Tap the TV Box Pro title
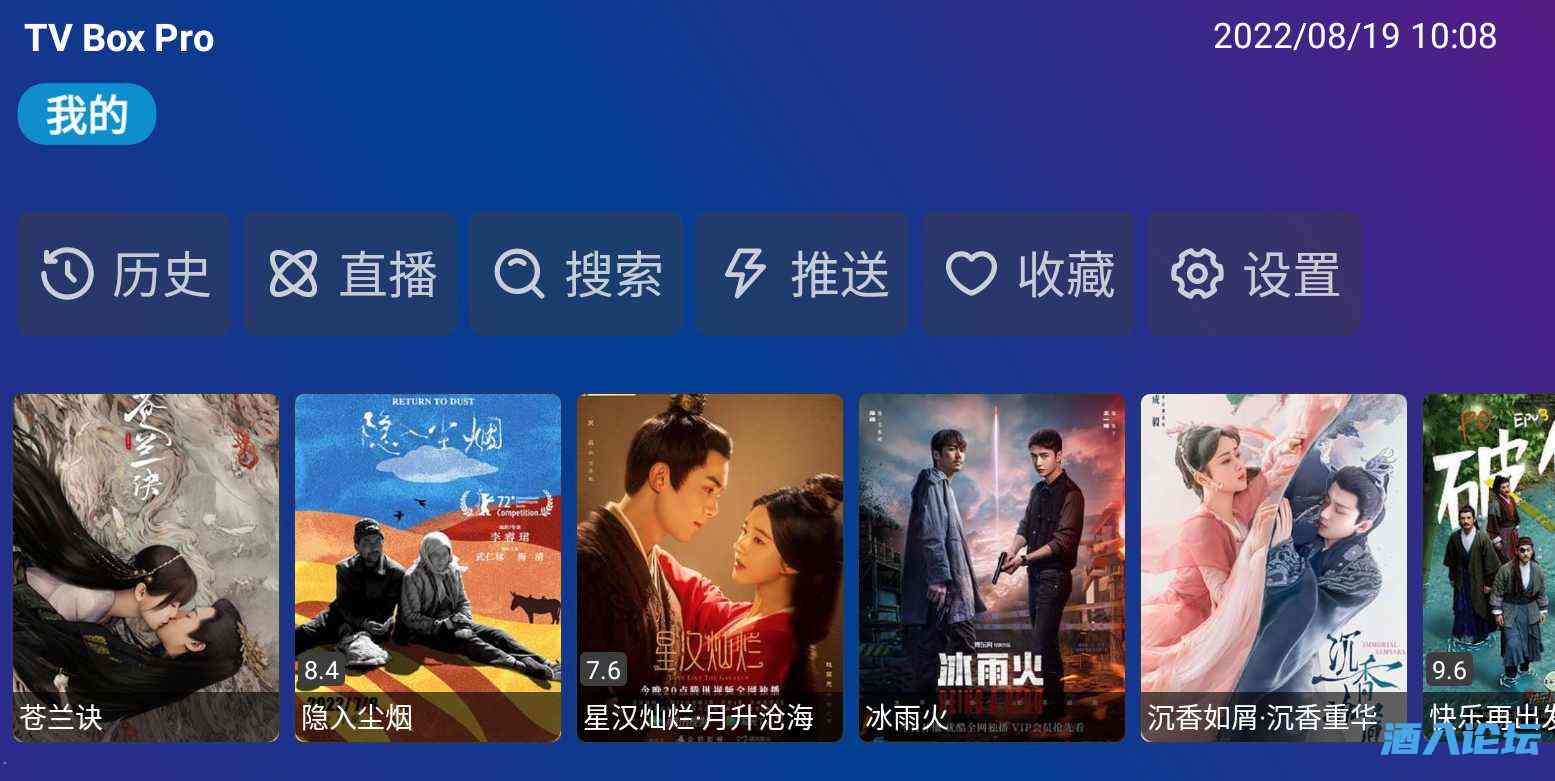The width and height of the screenshot is (1555, 781). coord(119,38)
